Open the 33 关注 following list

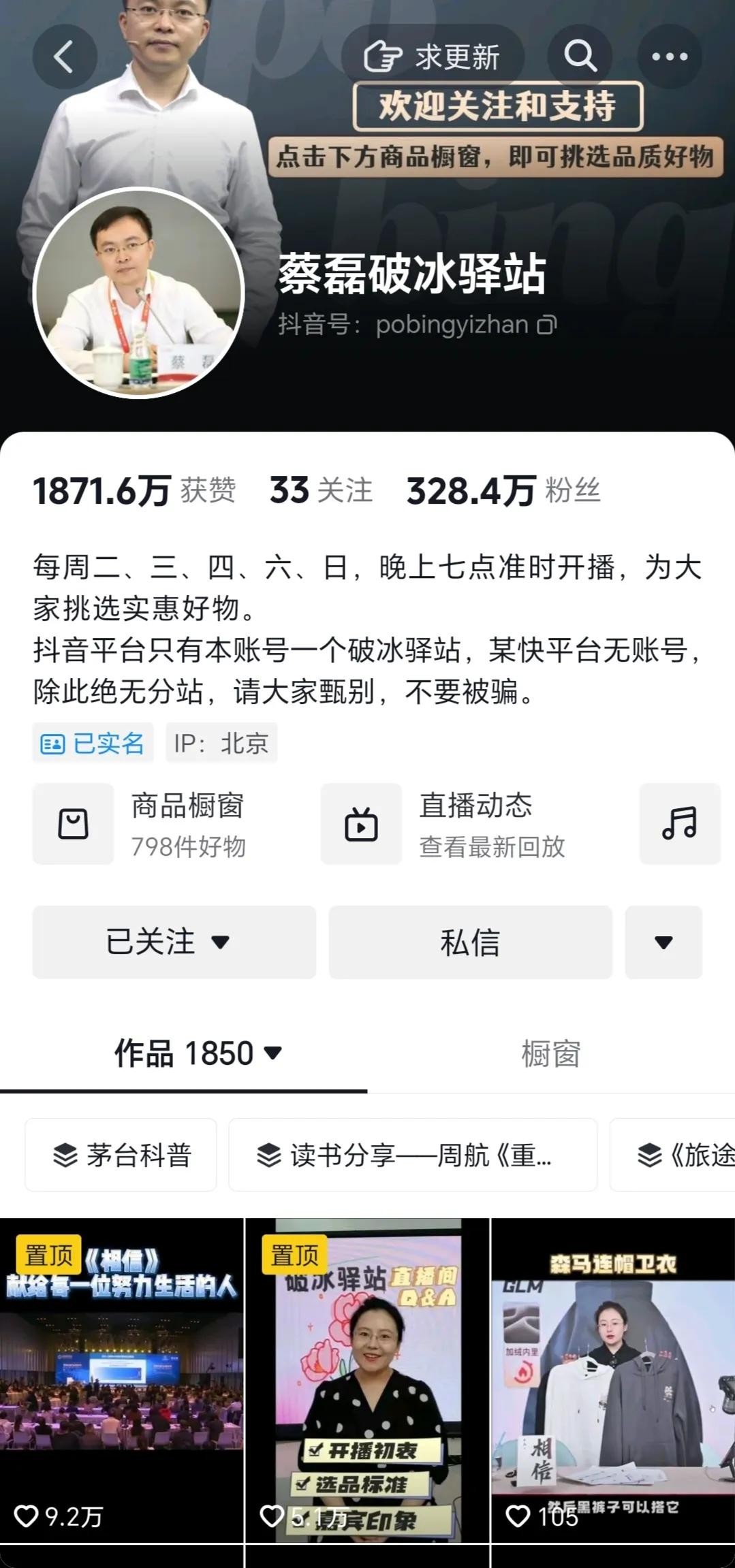coord(321,490)
